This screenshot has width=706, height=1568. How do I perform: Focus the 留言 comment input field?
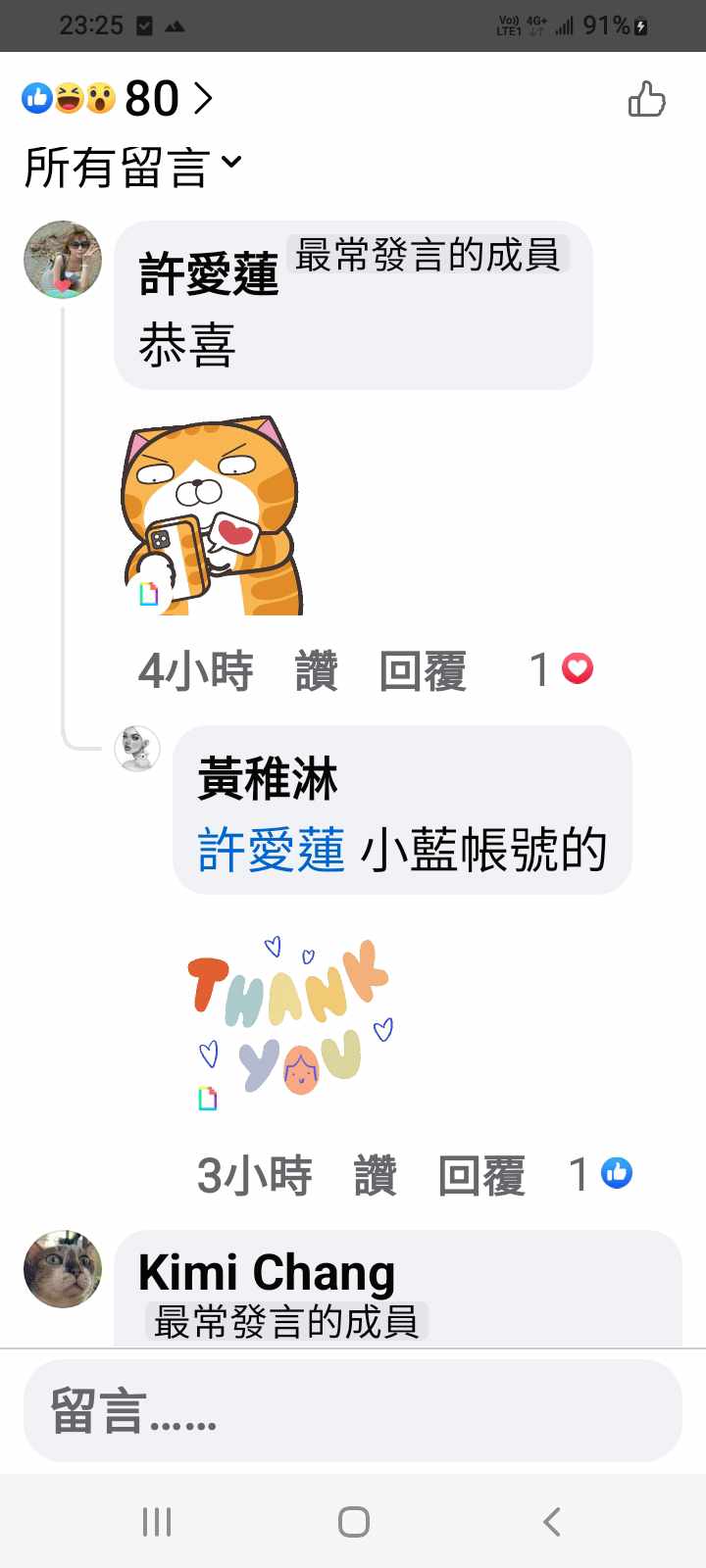[352, 1411]
